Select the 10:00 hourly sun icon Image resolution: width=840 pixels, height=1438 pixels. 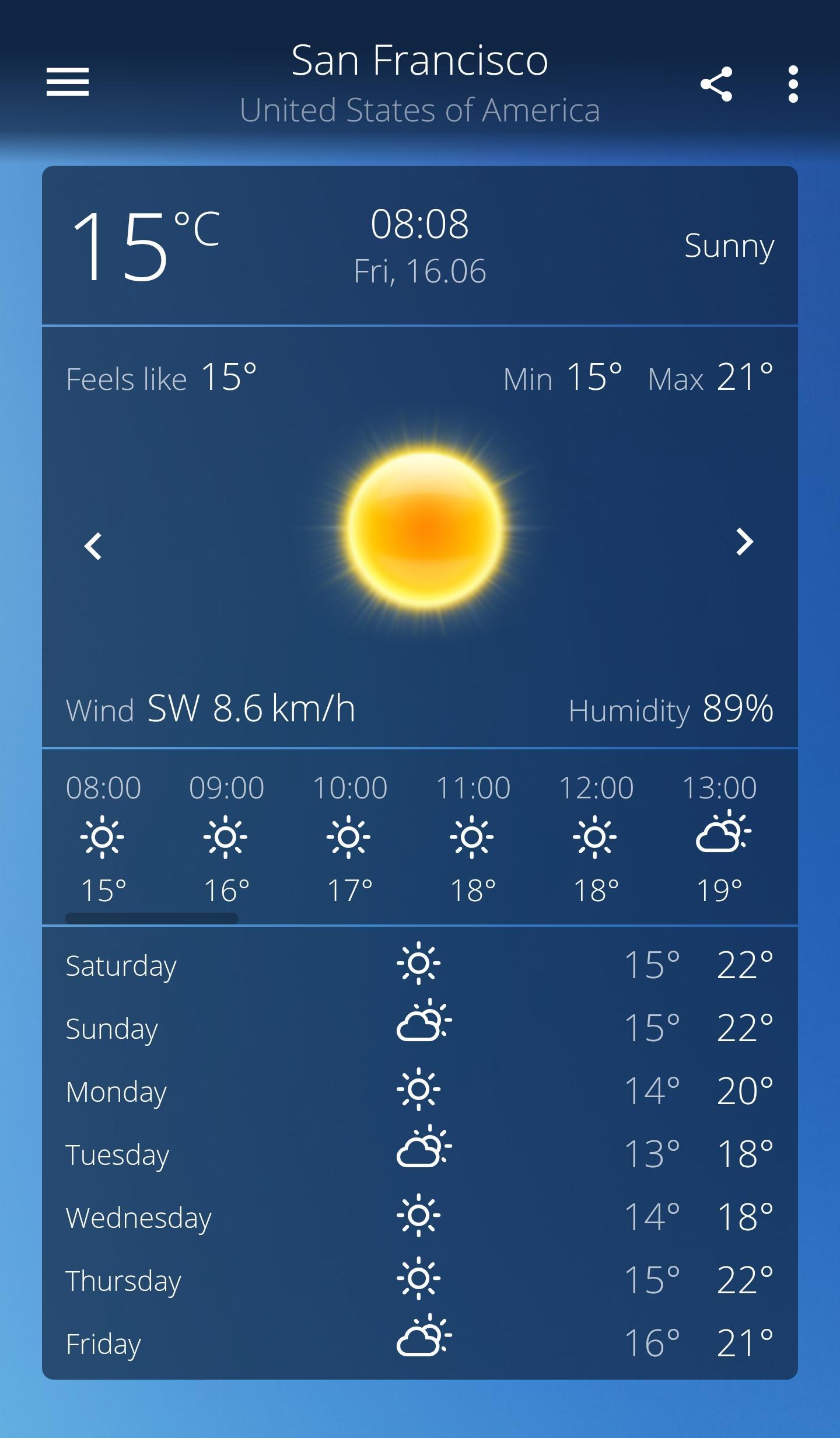coord(349,836)
